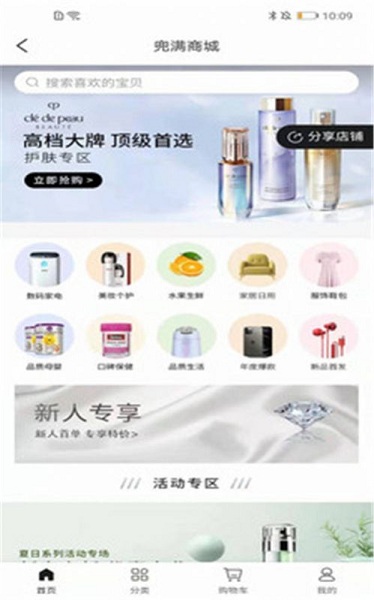This screenshot has height=600, width=374.
Task: Open the 品质母婴 category
Action: 44,342
